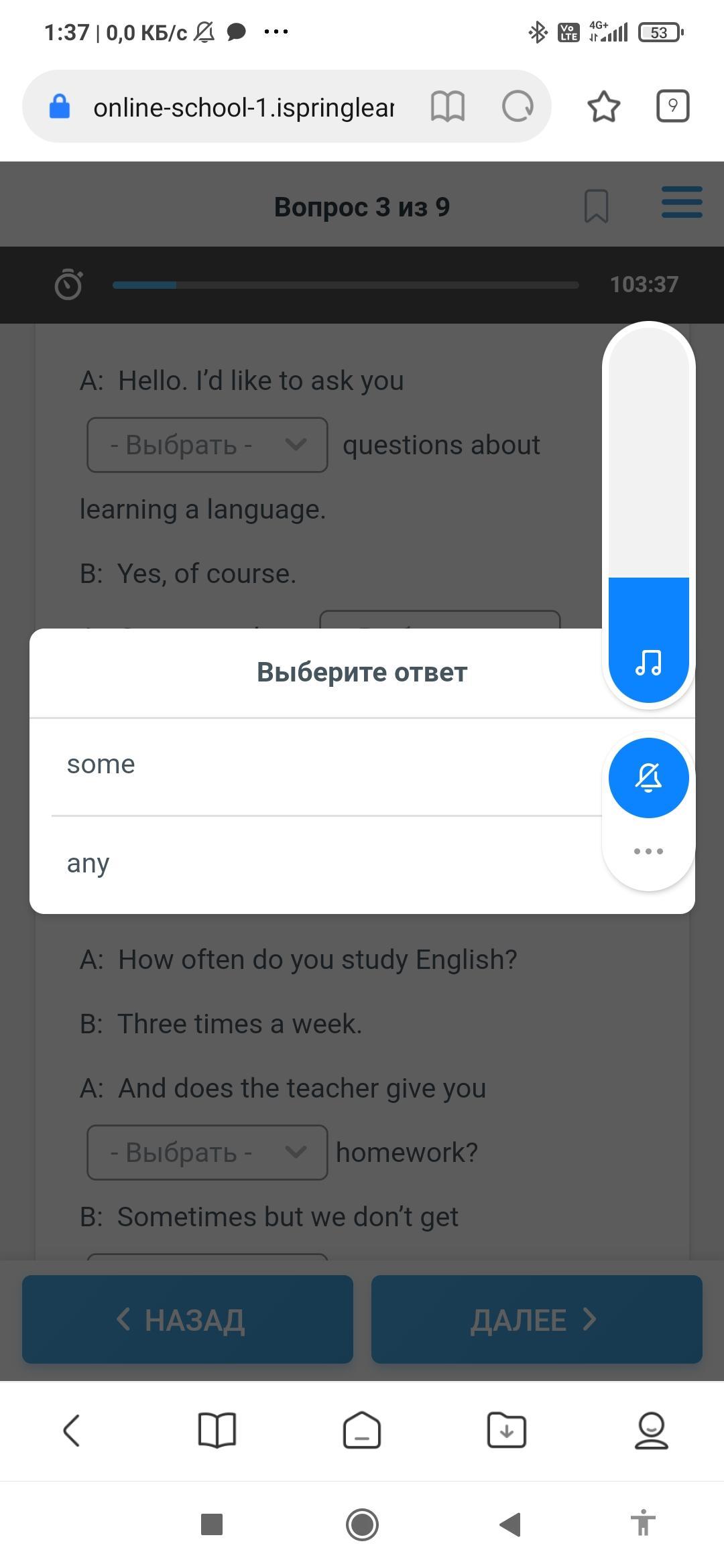Go back in browser toolbar
This screenshot has height=1568, width=724.
tap(72, 1431)
